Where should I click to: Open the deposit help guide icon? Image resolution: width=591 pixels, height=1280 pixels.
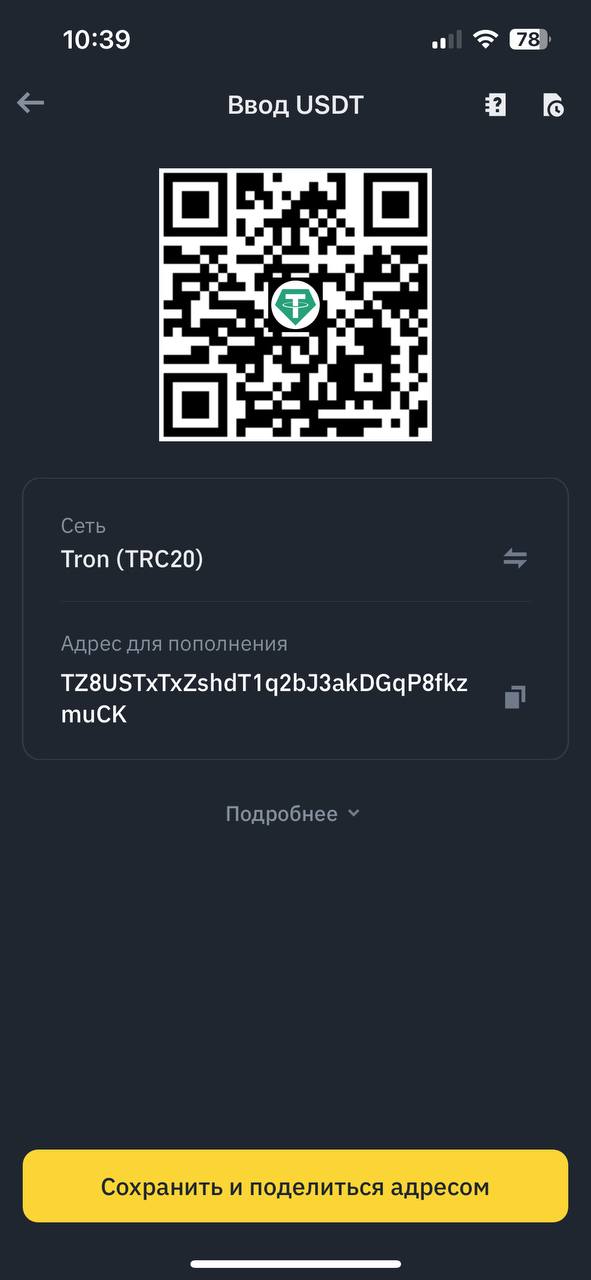[x=495, y=105]
